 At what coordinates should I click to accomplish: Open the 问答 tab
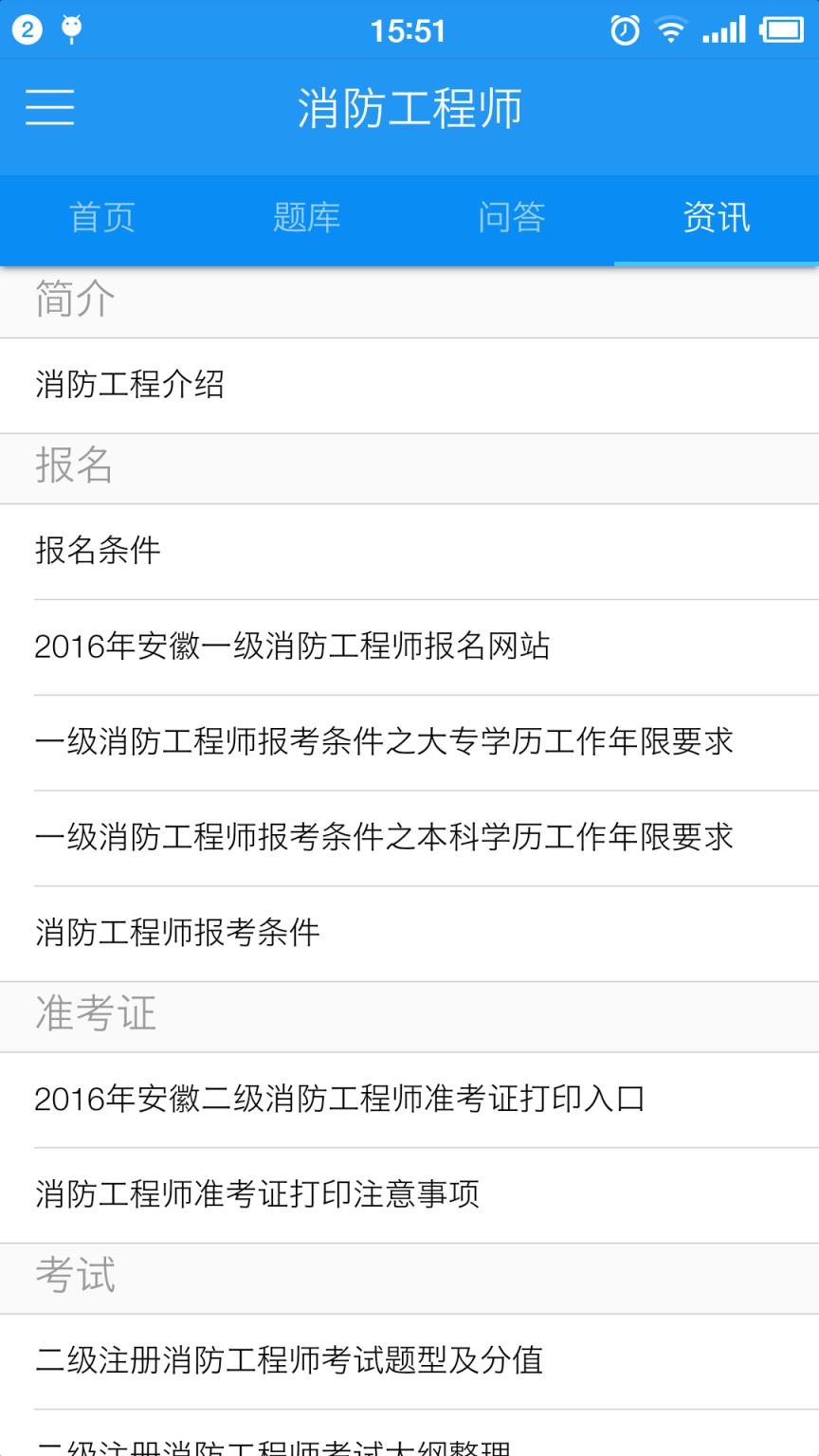tap(511, 218)
